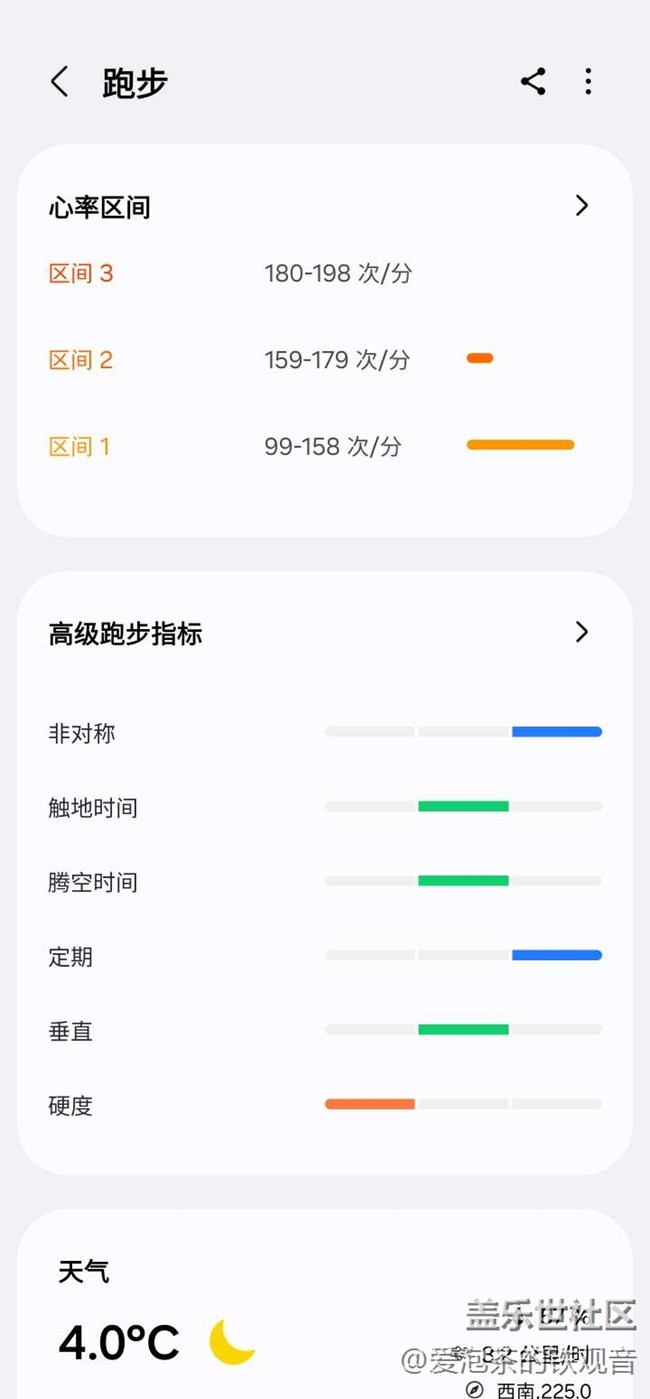Image resolution: width=650 pixels, height=1399 pixels.
Task: Go back from the 跑步 screen
Action: point(60,82)
